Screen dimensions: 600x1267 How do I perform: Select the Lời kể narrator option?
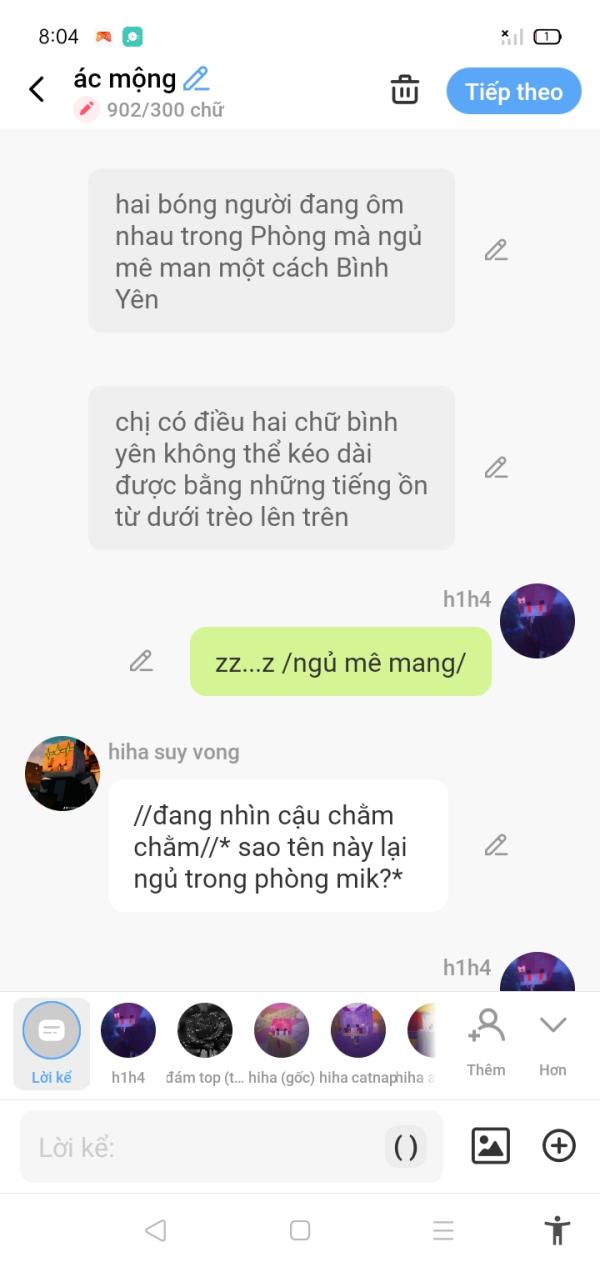pyautogui.click(x=51, y=1044)
